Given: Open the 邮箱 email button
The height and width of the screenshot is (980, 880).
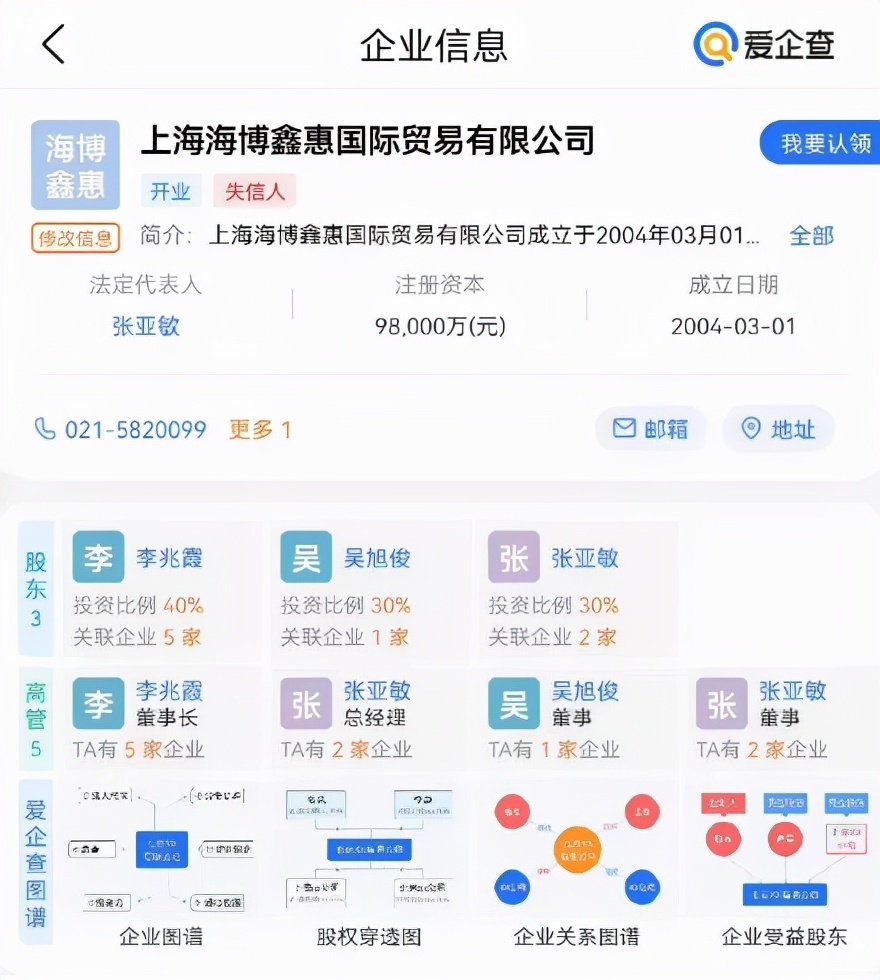Looking at the screenshot, I should (x=651, y=429).
